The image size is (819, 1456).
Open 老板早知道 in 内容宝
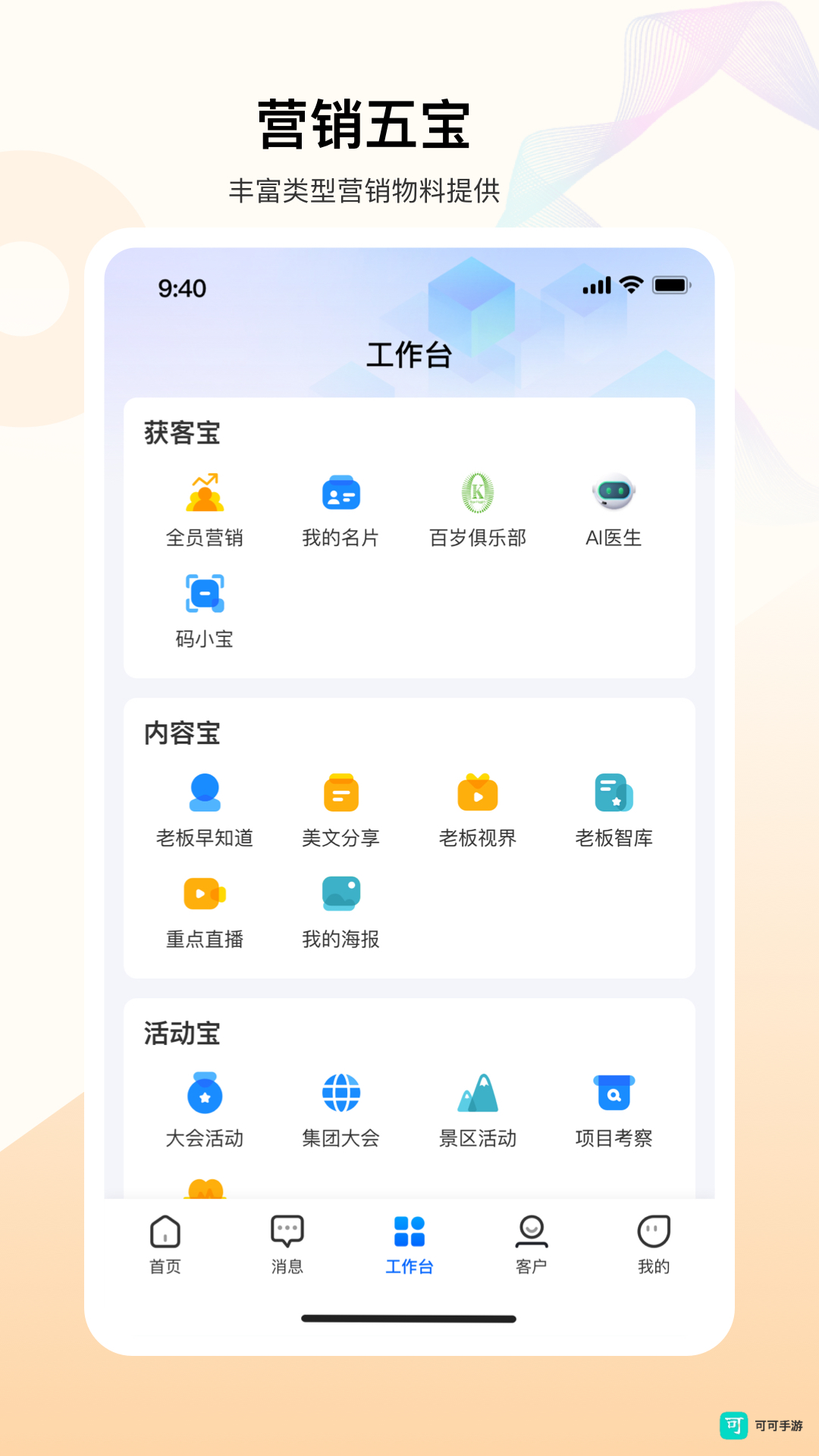click(204, 808)
